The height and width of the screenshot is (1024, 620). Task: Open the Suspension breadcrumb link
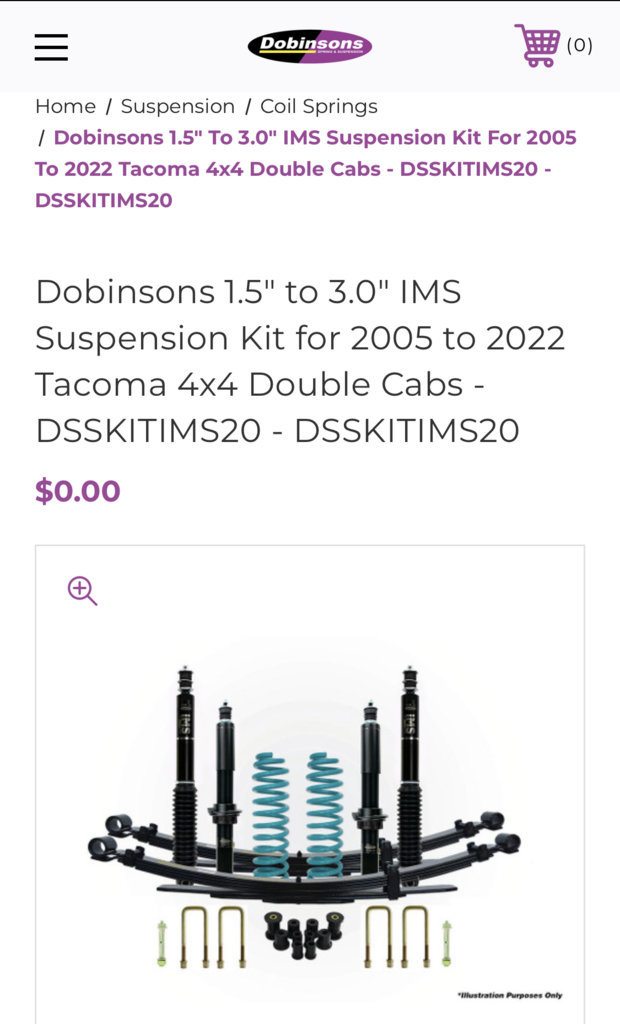click(x=178, y=106)
